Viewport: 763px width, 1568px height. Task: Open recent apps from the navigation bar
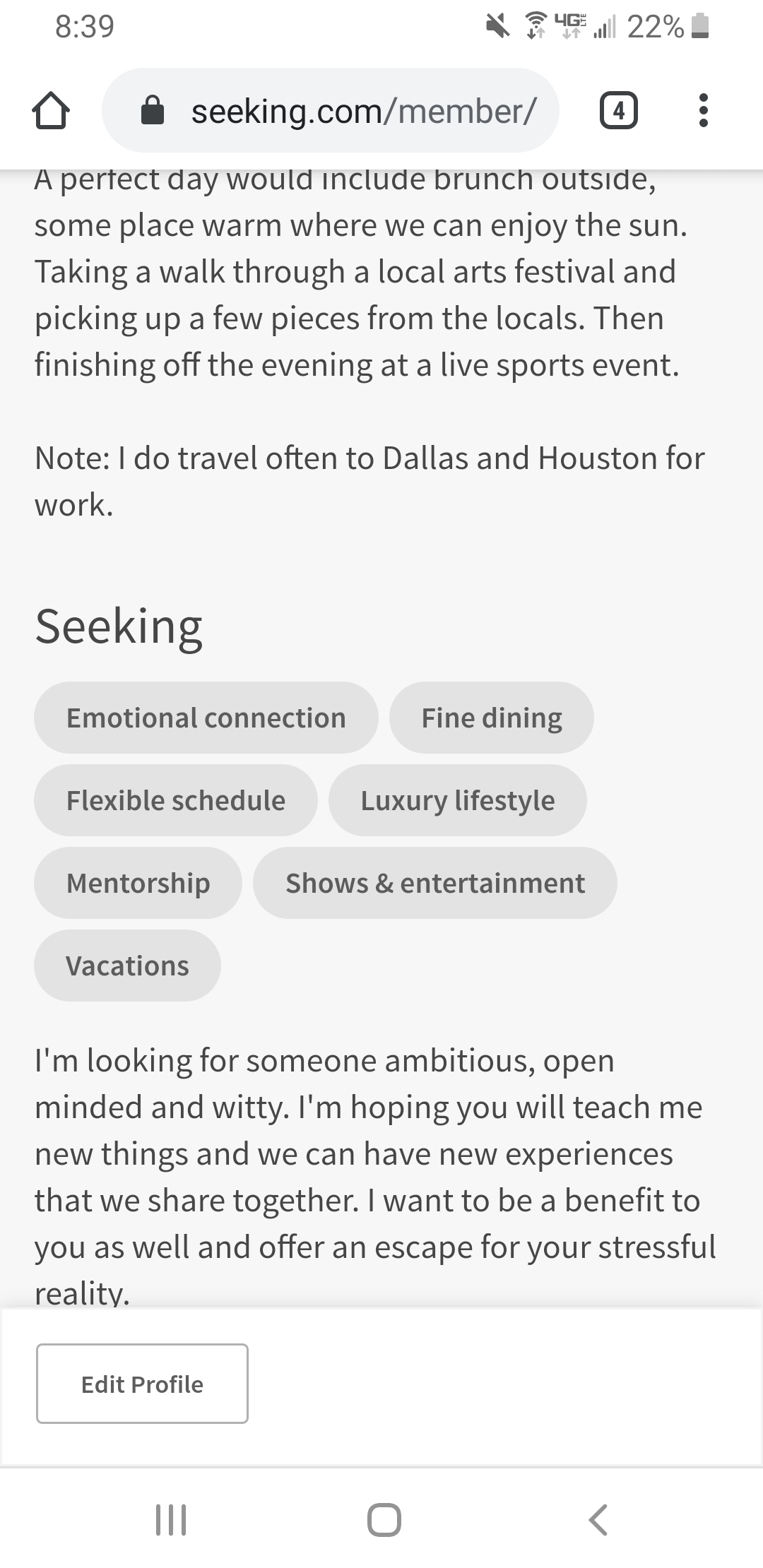[171, 1519]
